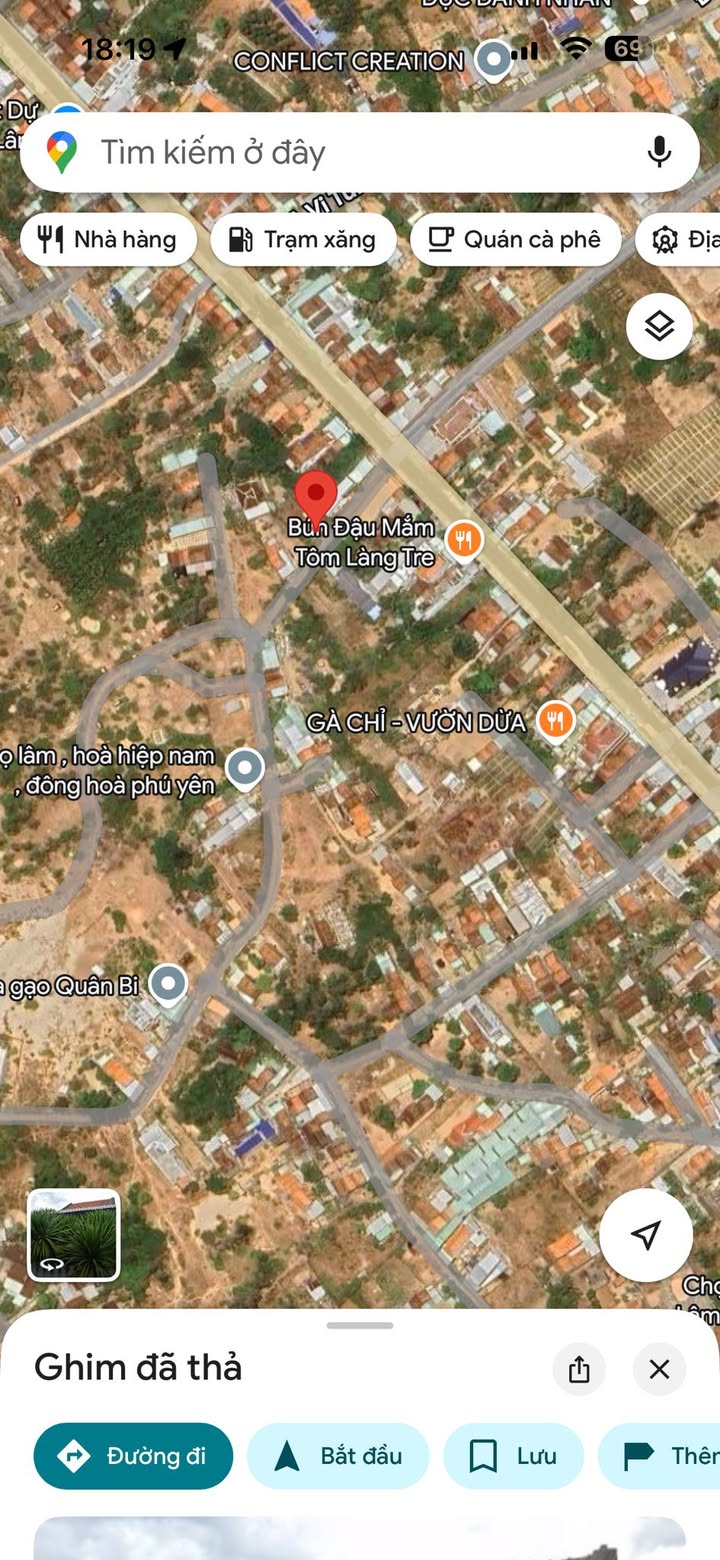Open the Street View thumbnail

click(x=74, y=1235)
